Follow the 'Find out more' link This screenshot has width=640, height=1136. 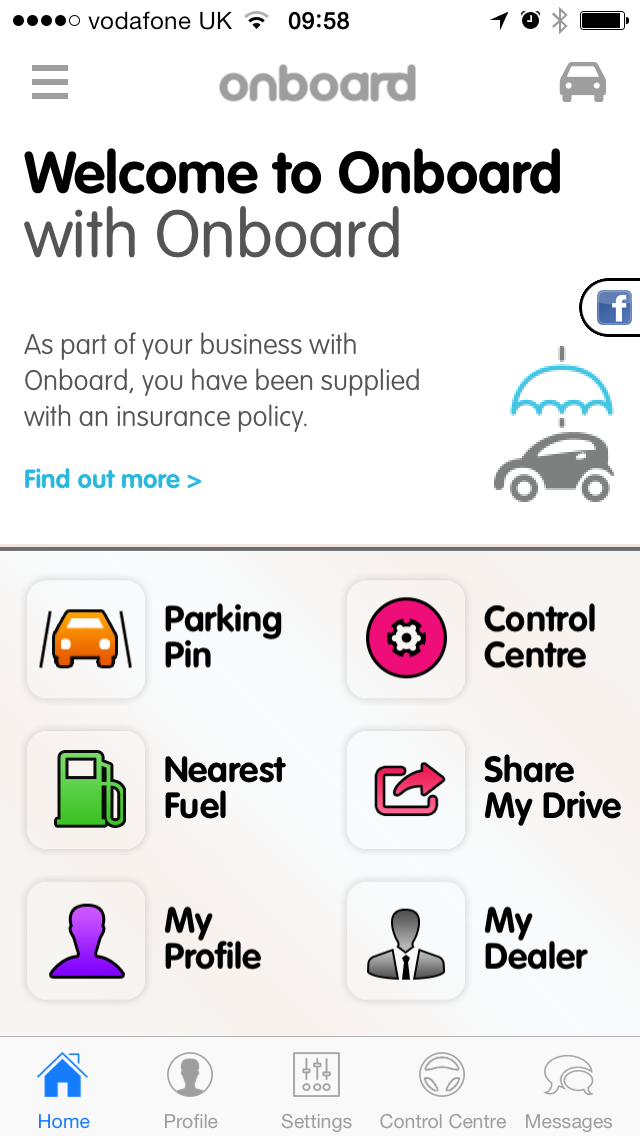click(112, 480)
